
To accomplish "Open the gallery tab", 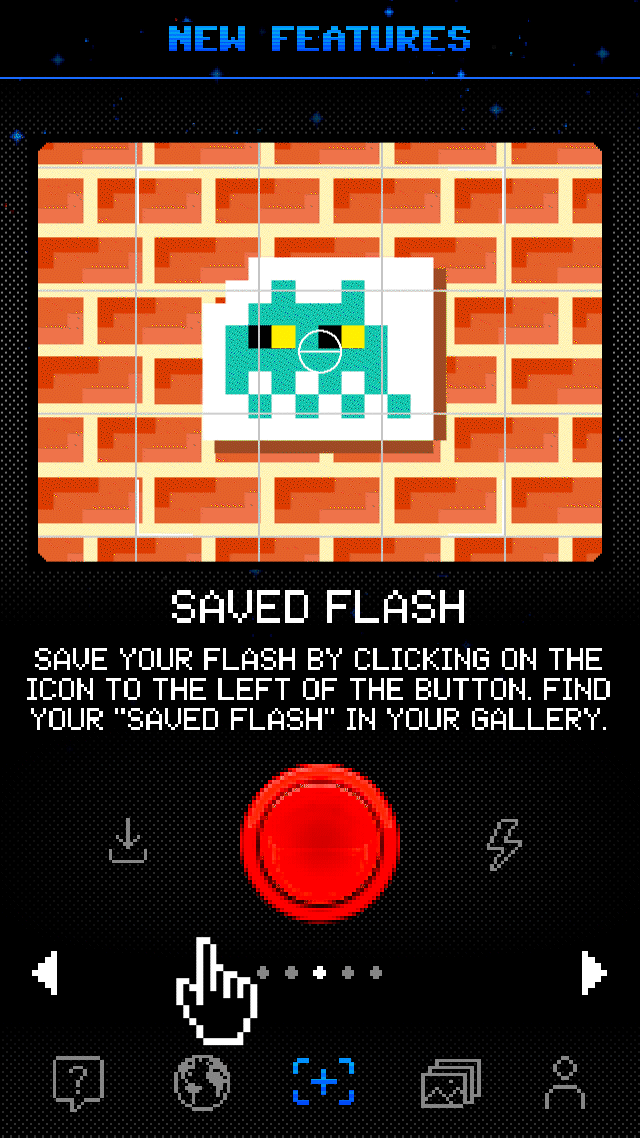I will [450, 1083].
